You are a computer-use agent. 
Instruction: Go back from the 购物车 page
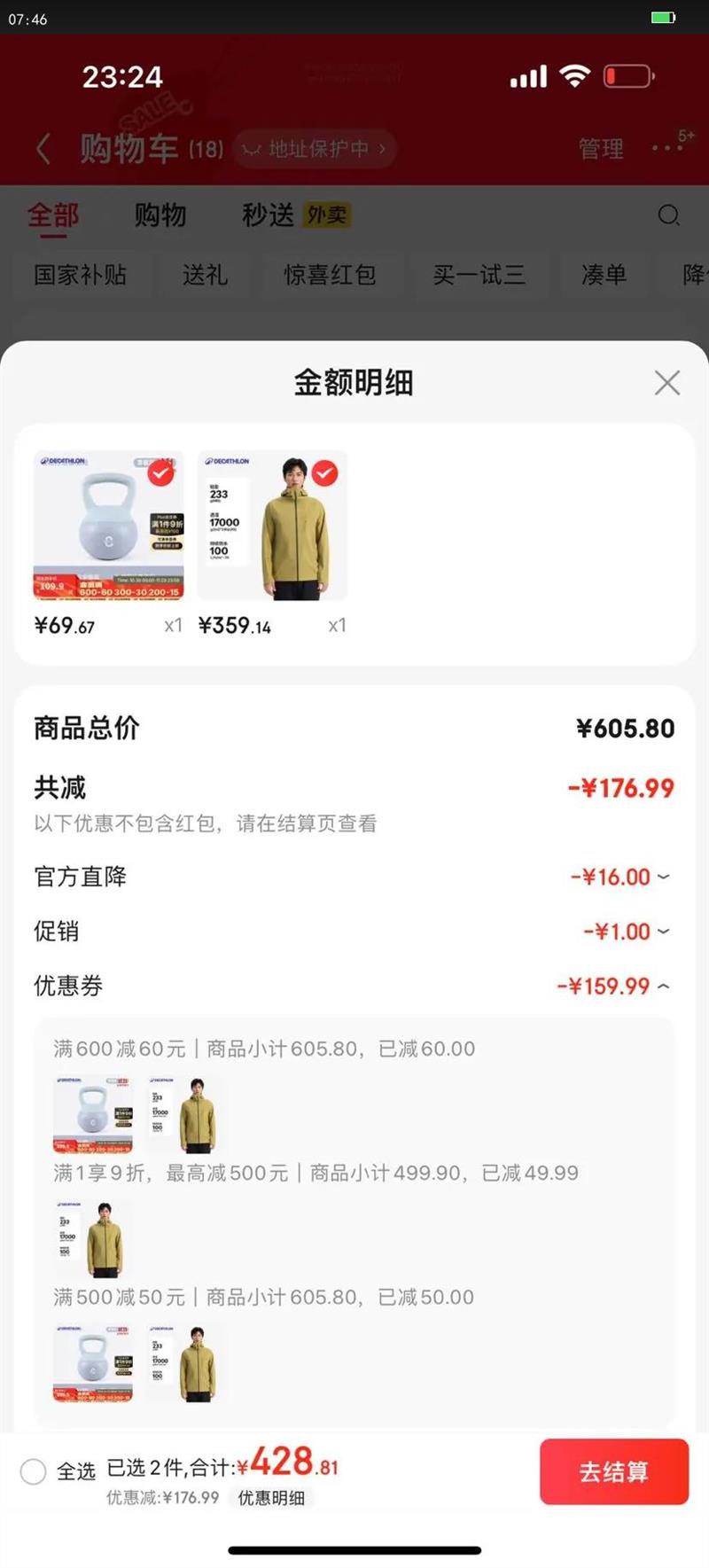(x=43, y=148)
